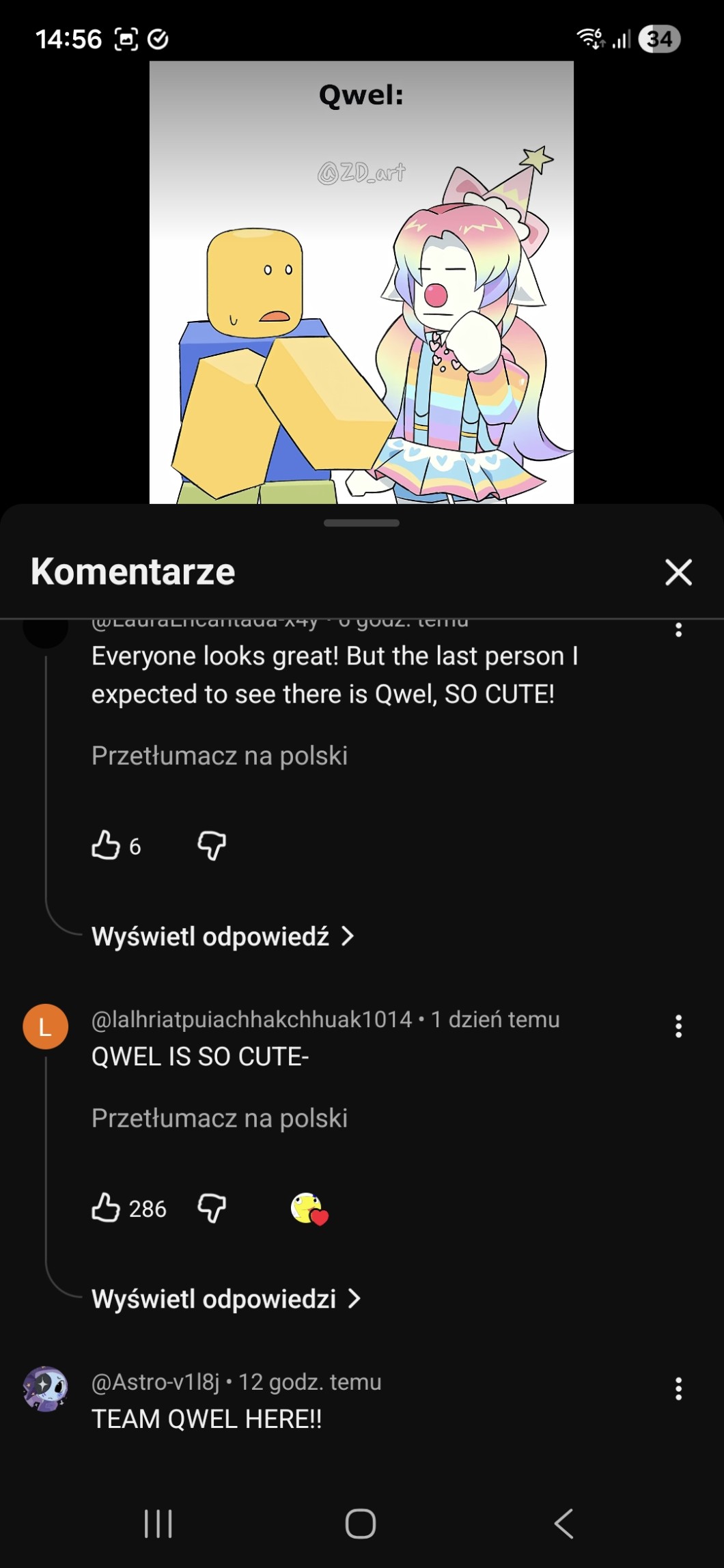The image size is (724, 1568).
Task: Dislike the 'Everyone looks great!' comment
Action: coord(212,845)
